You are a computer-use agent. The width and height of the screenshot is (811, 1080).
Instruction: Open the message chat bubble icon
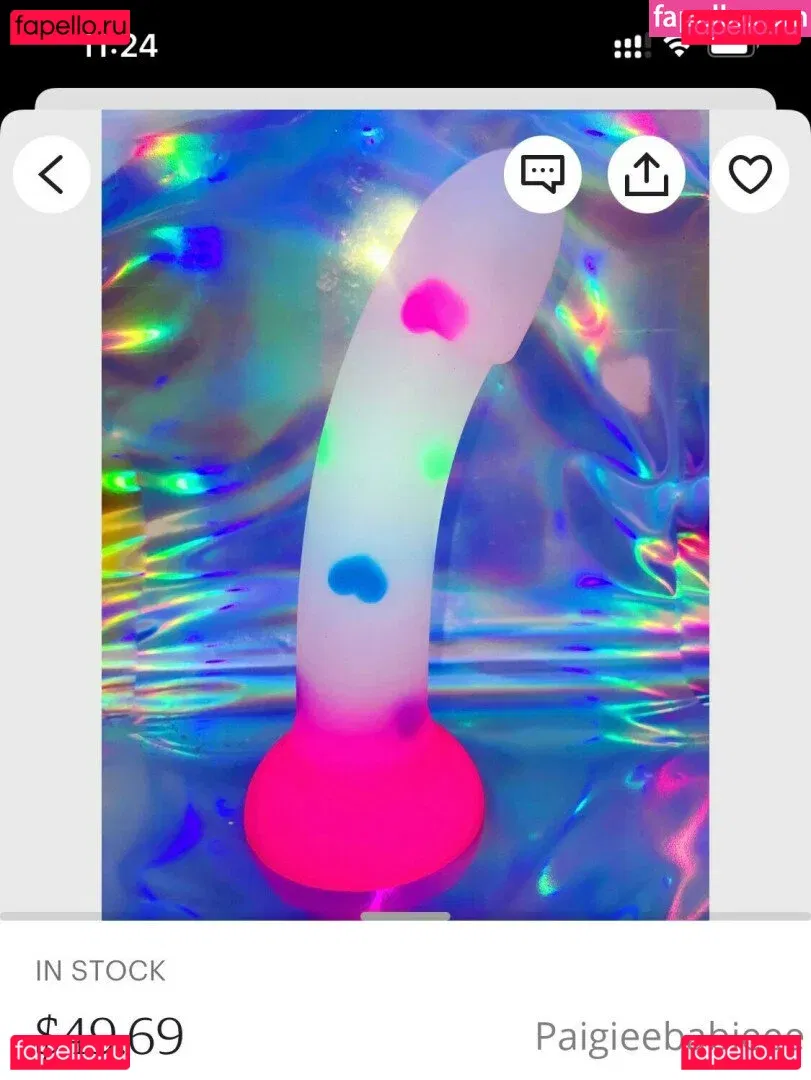click(x=542, y=175)
